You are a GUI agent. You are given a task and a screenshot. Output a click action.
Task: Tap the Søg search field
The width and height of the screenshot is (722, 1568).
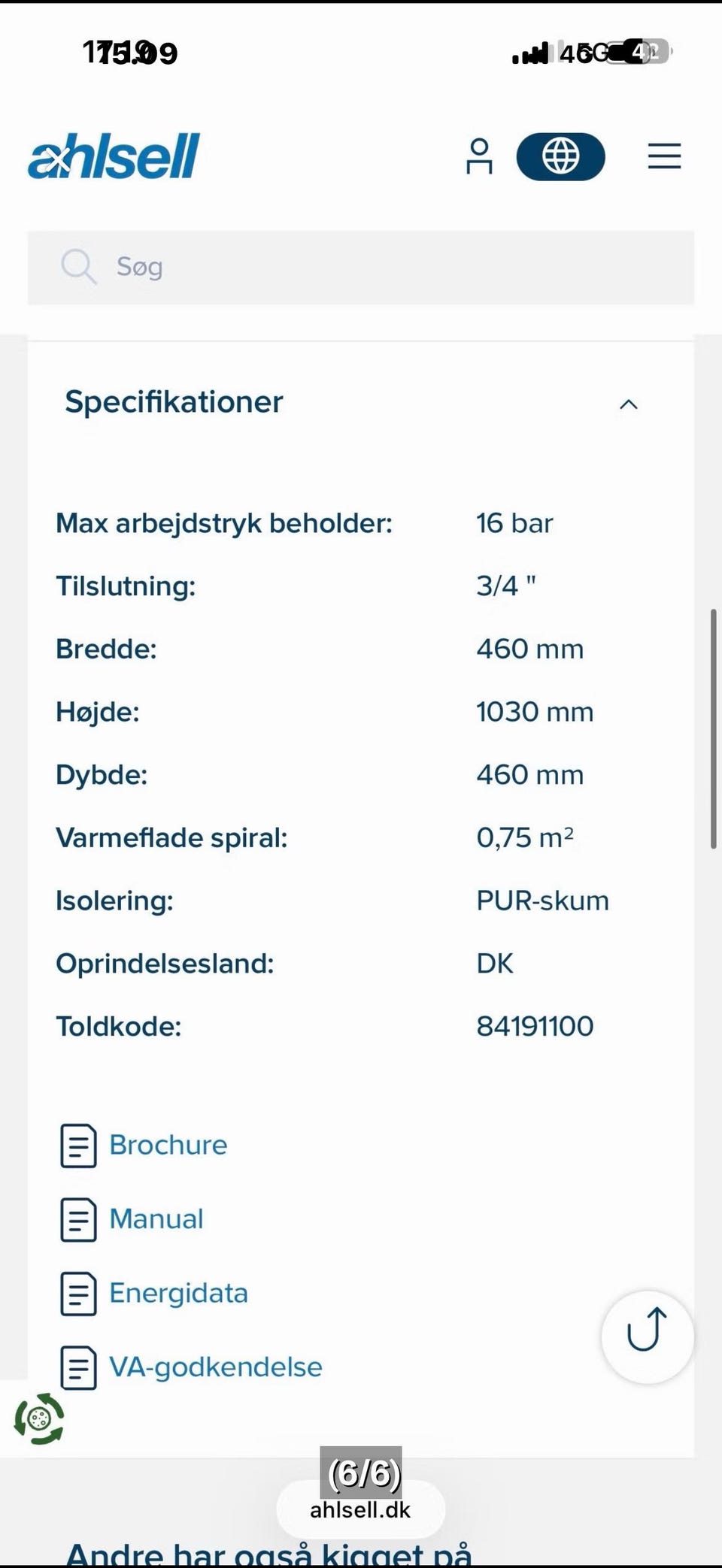tap(361, 267)
